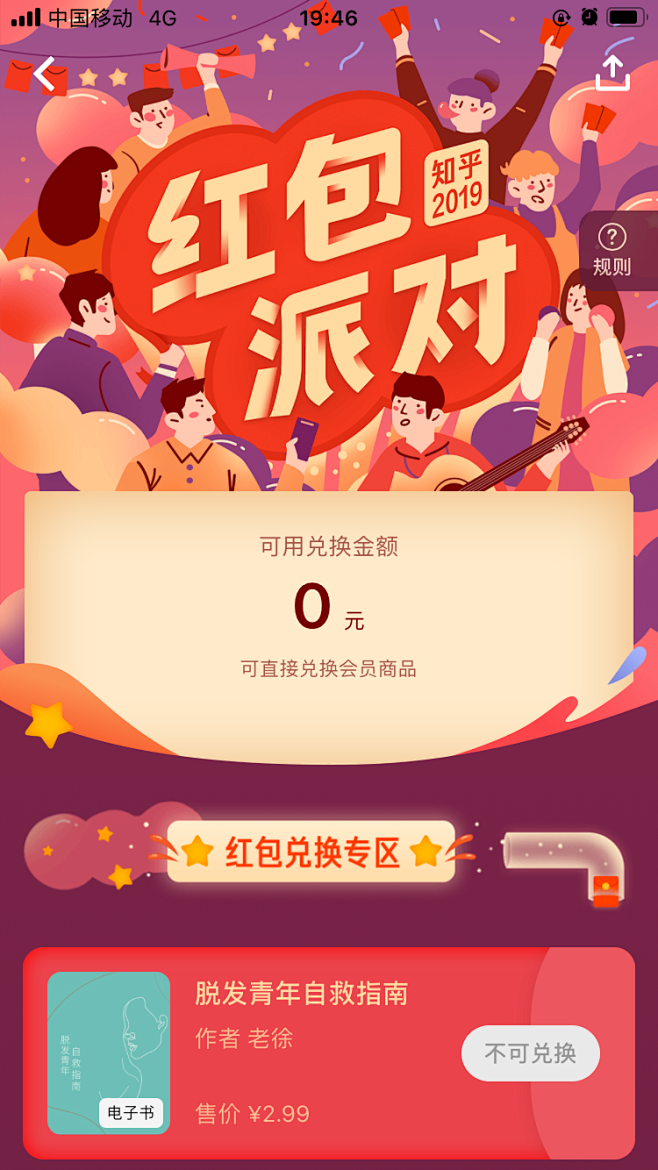
Task: Open the 脱发青年自救指南 ebook card
Action: [x=329, y=1053]
